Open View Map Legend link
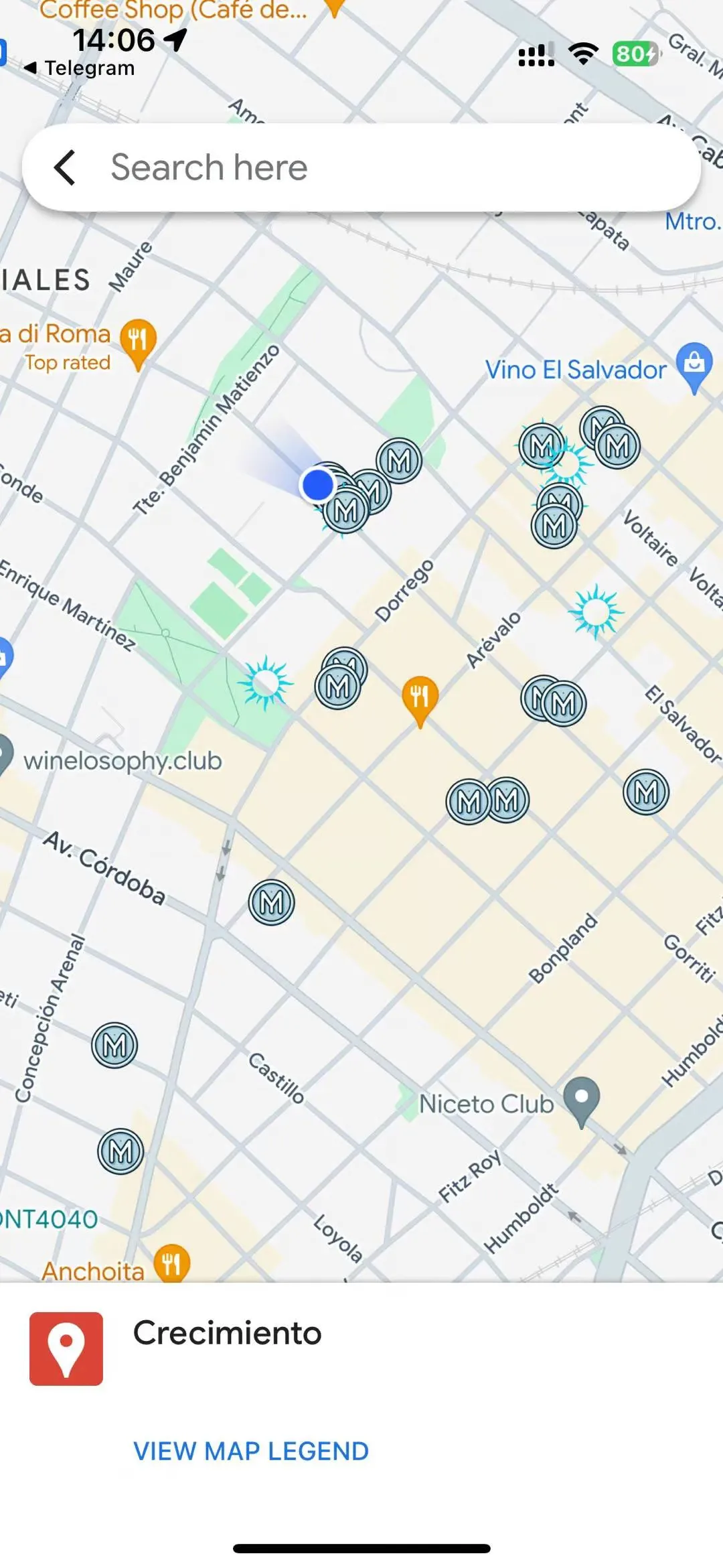This screenshot has height=1568, width=723. click(251, 1451)
